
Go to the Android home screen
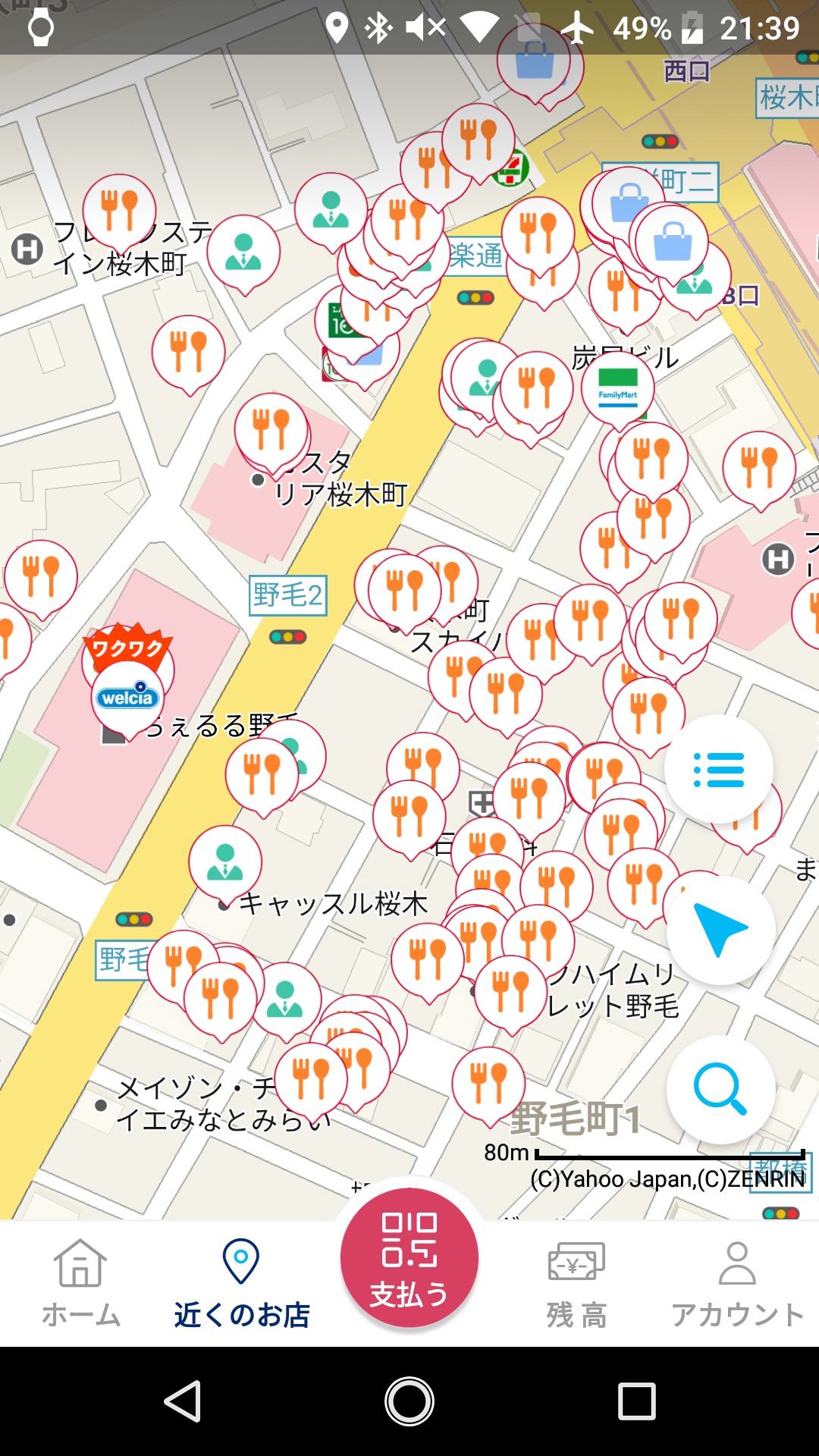coord(409,1401)
